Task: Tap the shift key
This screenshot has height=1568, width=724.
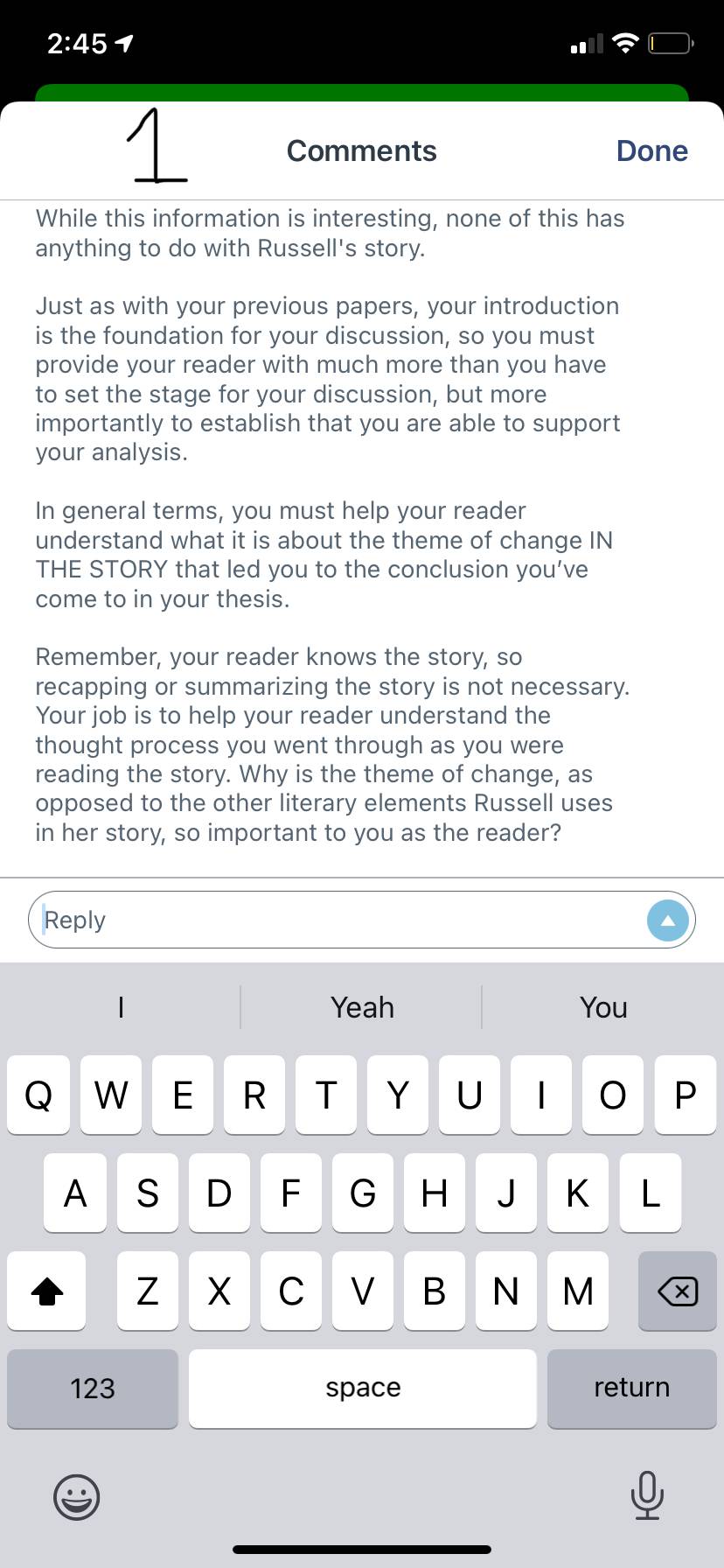Action: (x=47, y=1291)
